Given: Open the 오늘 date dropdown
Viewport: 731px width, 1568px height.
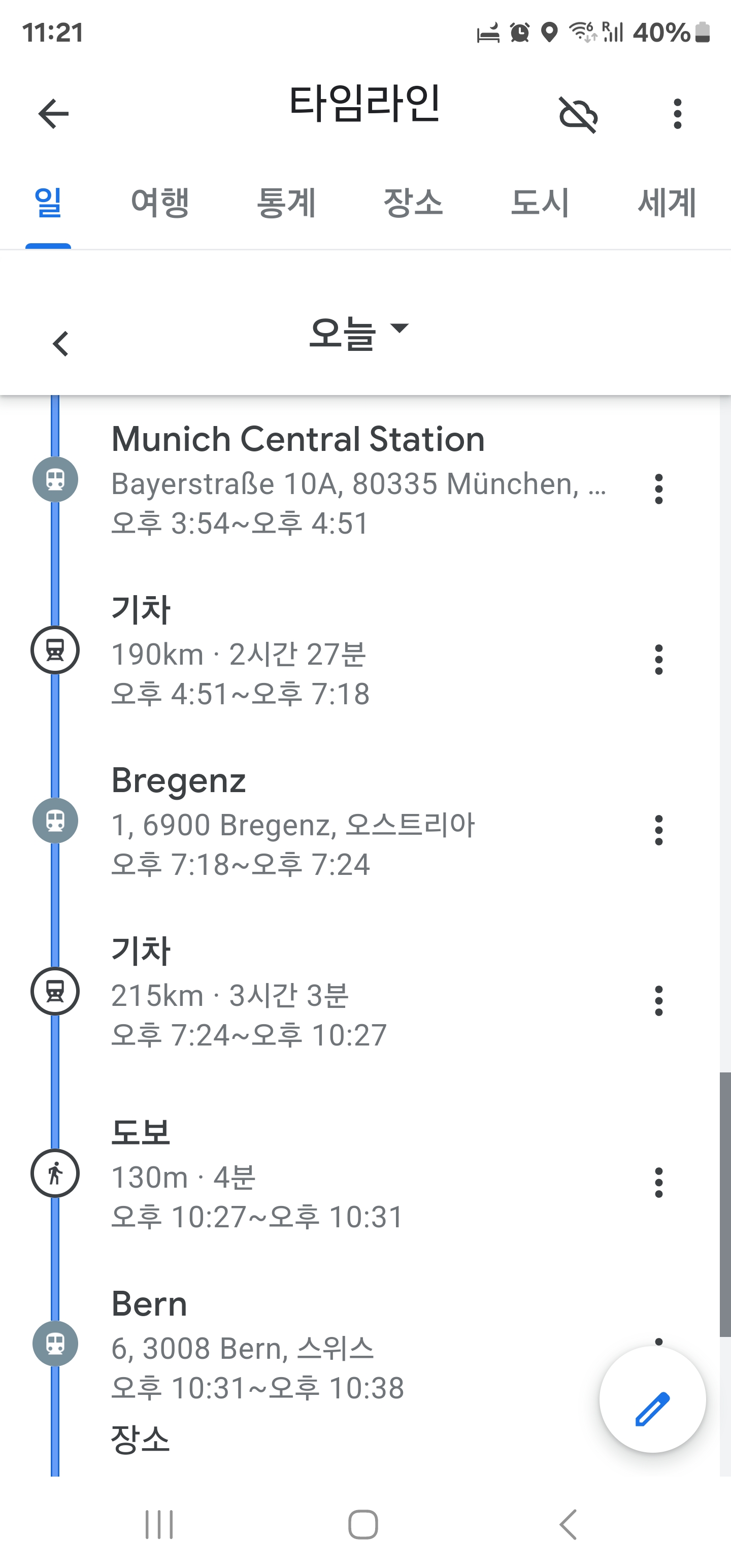Looking at the screenshot, I should click(358, 333).
